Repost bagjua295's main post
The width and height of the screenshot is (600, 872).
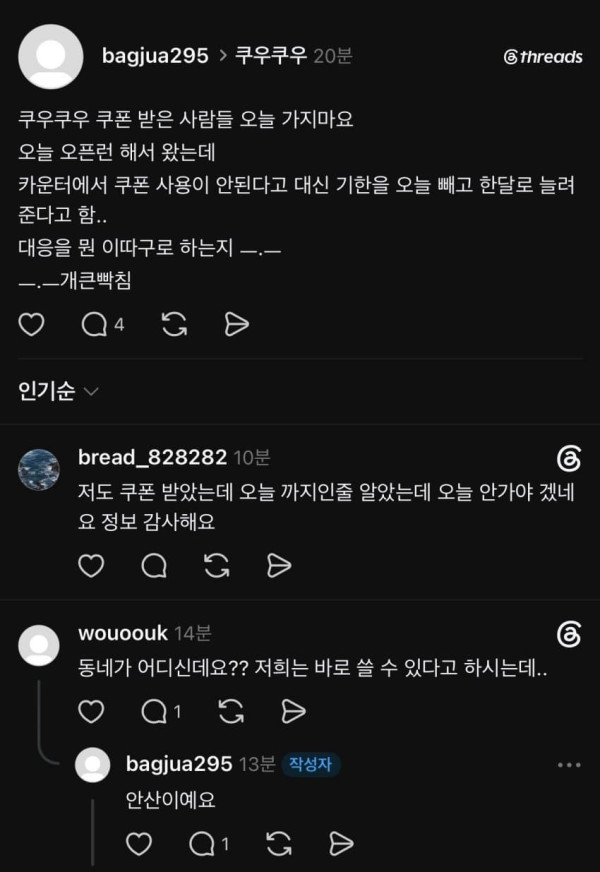pyautogui.click(x=174, y=324)
